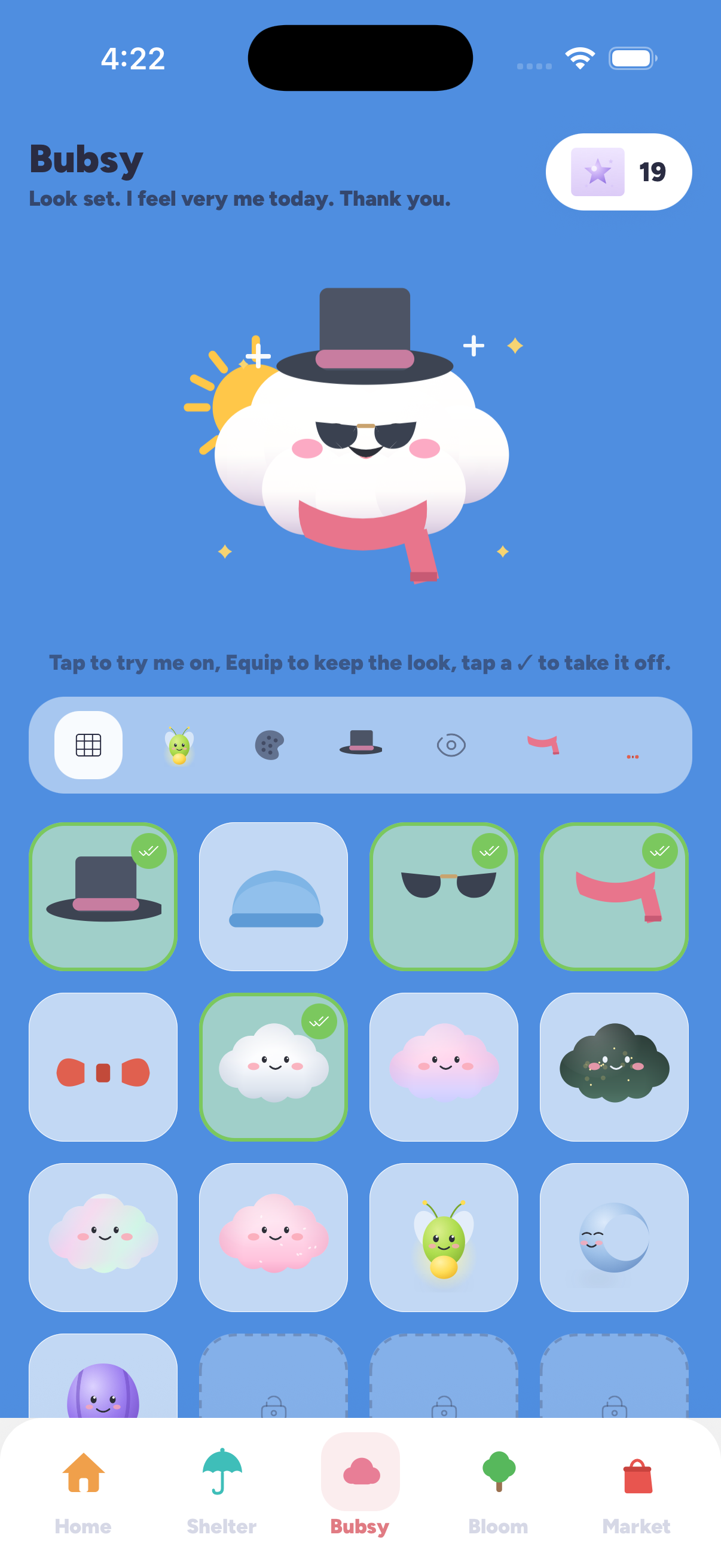Screen dimensions: 721x1568
Task: Try on the red bow tie
Action: 103,1066
